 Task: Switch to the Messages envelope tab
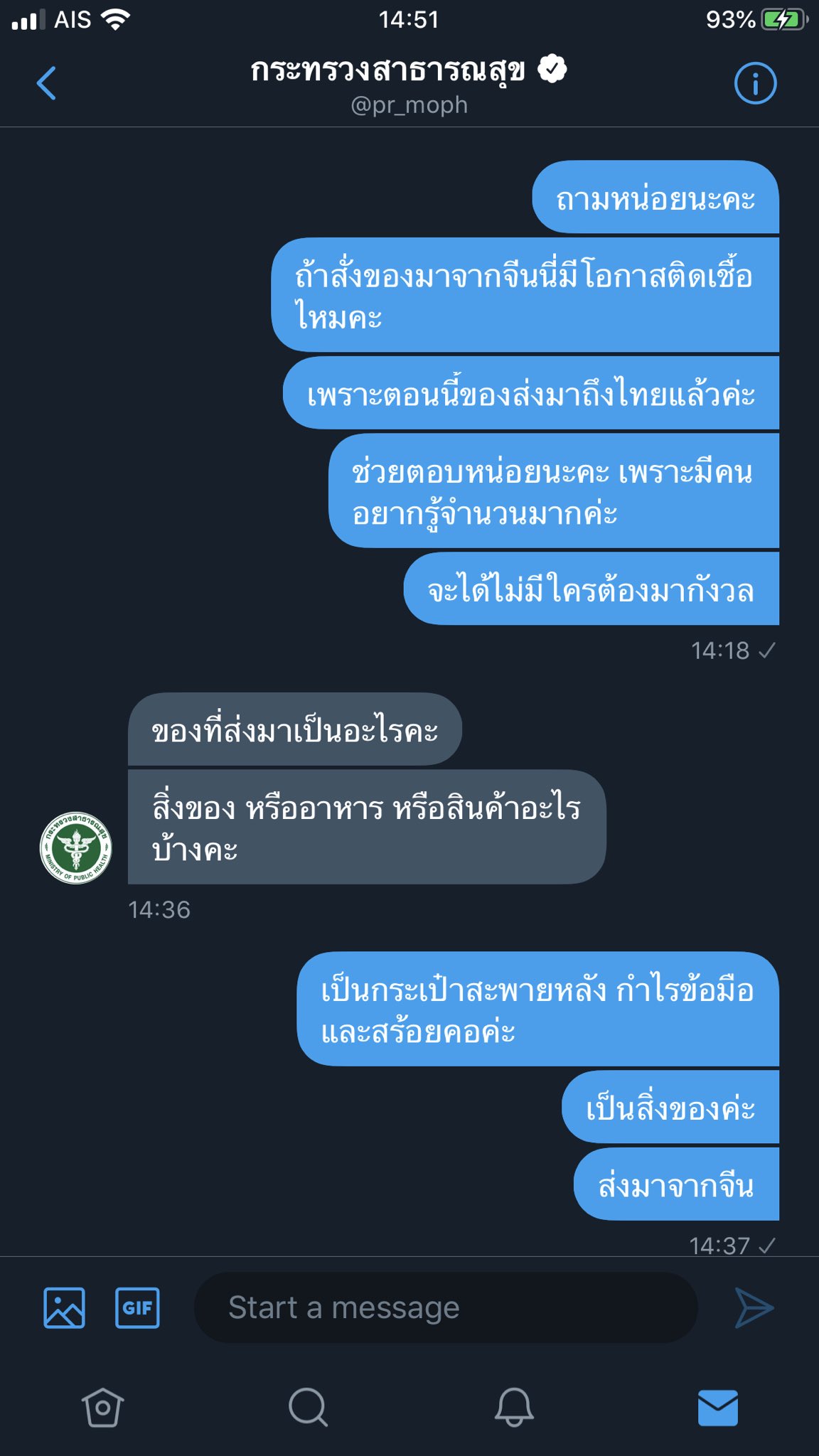coord(717,1407)
